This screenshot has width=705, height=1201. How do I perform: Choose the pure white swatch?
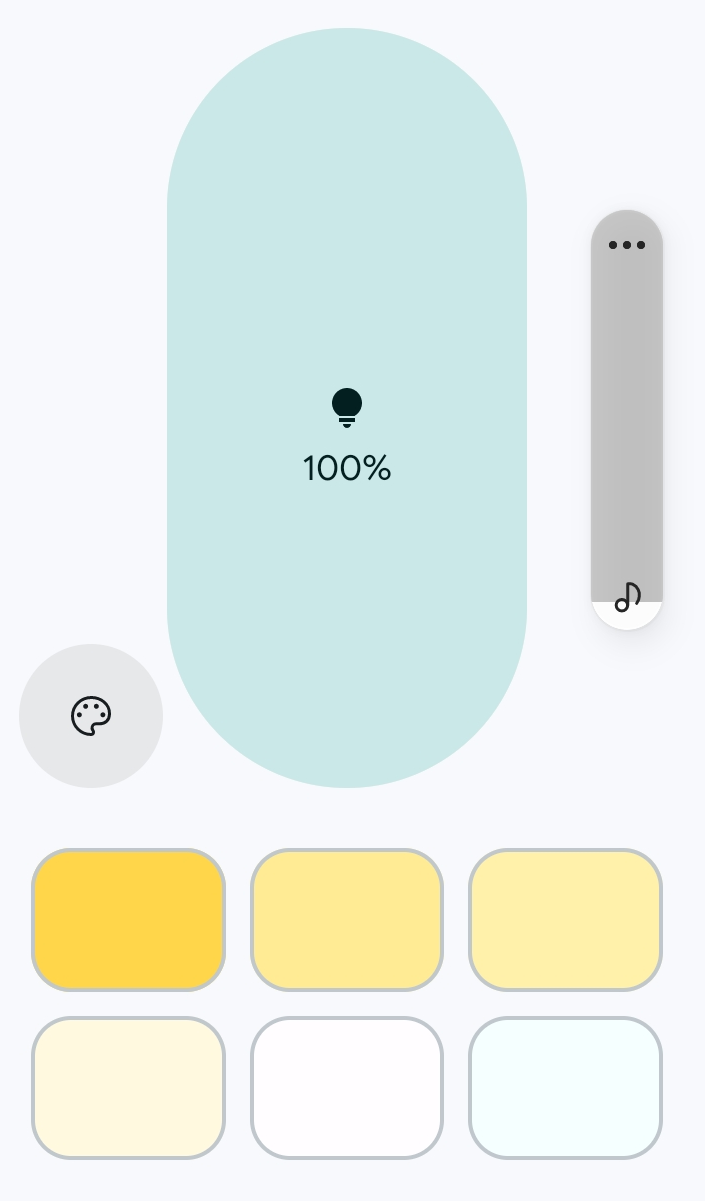347,1088
